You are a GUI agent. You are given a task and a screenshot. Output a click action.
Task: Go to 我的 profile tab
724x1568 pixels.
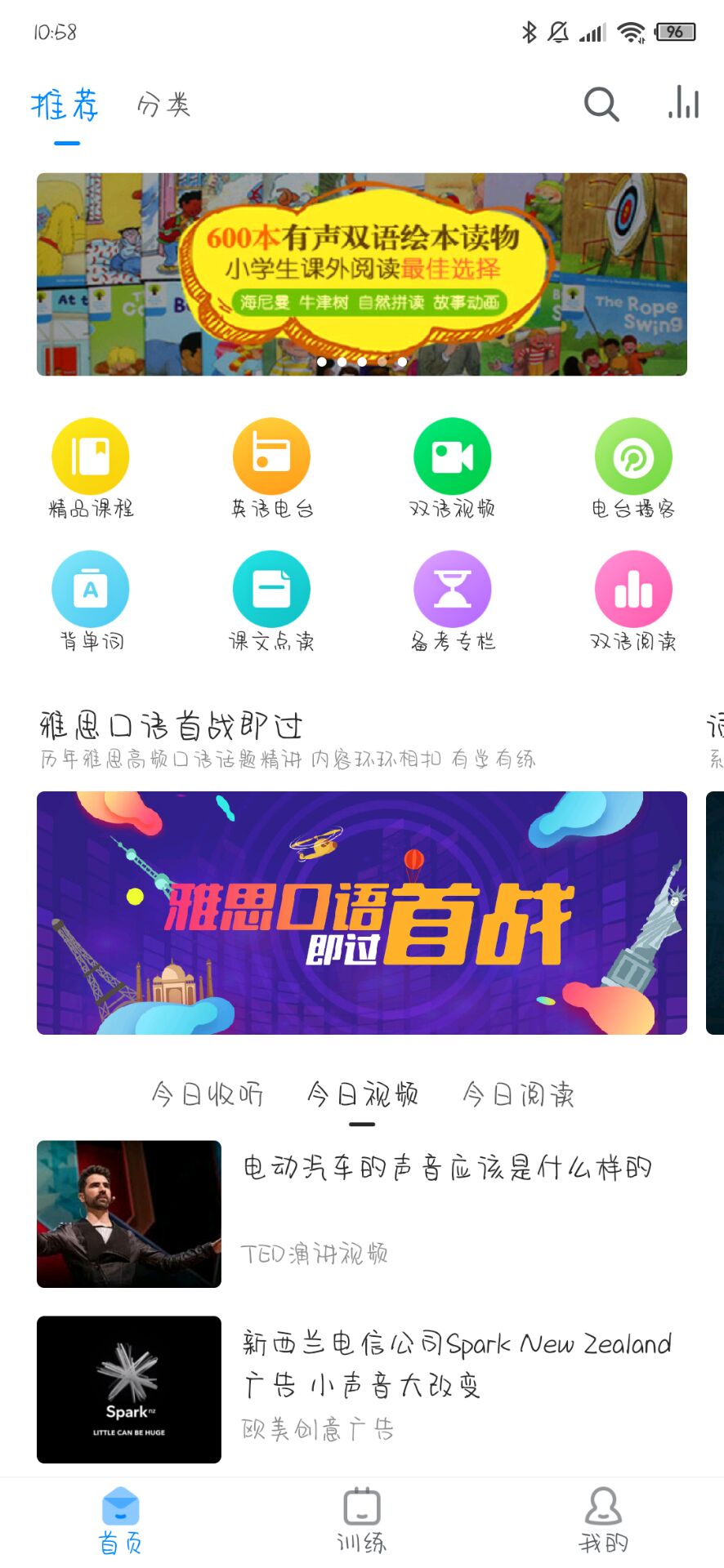tap(603, 1519)
